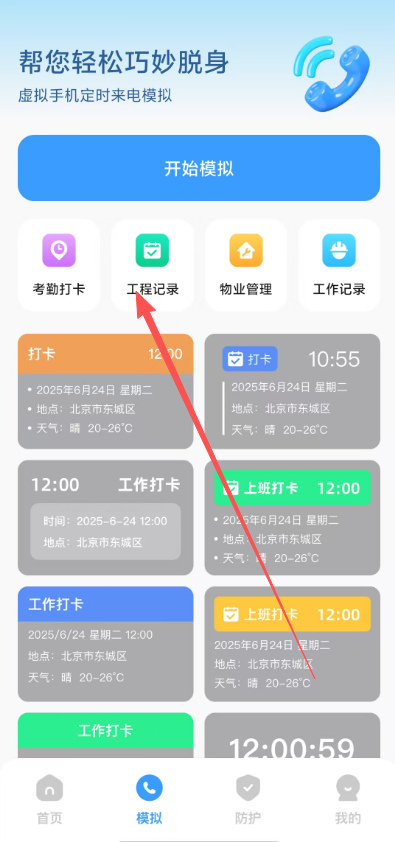Select the 打卡 10:55 template card

click(x=292, y=391)
